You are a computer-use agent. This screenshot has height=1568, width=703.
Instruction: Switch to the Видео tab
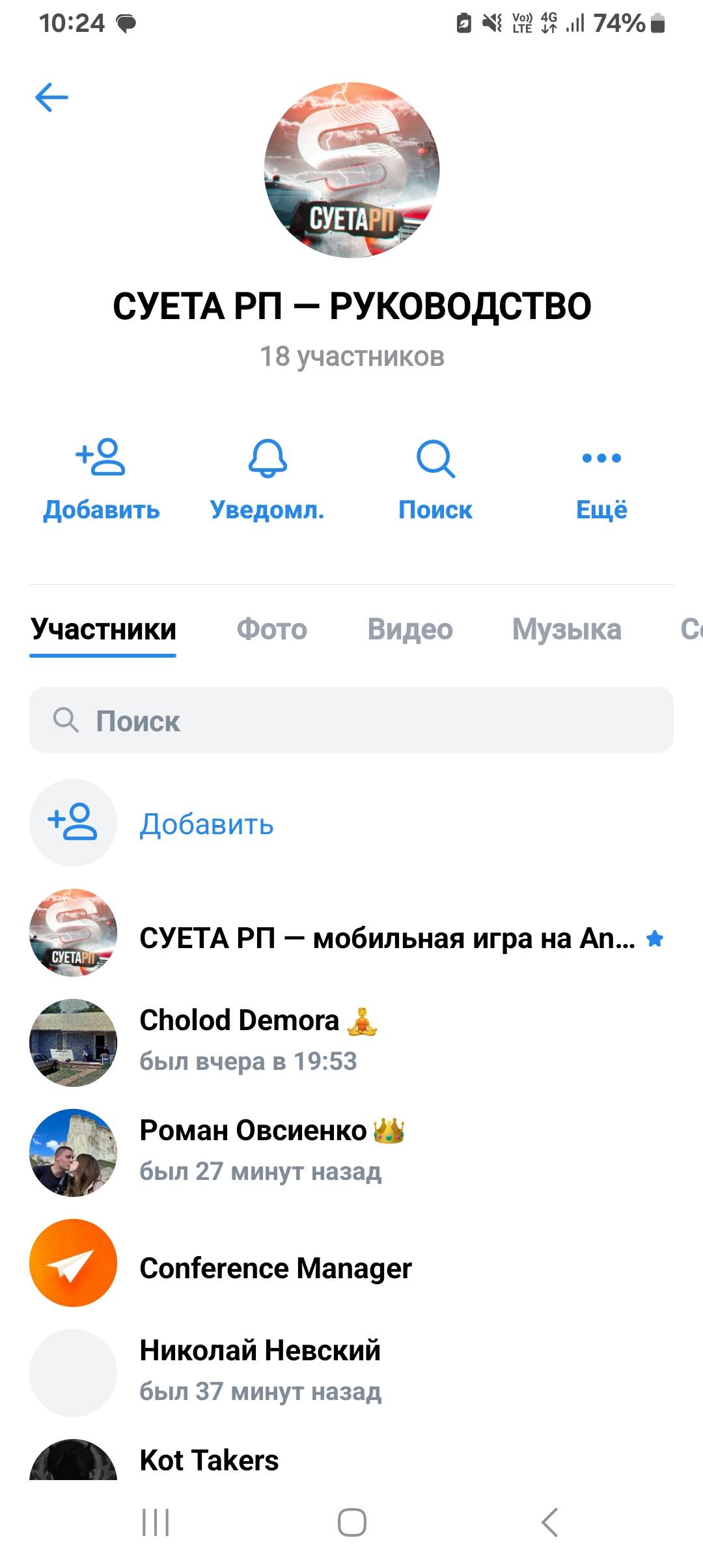410,630
